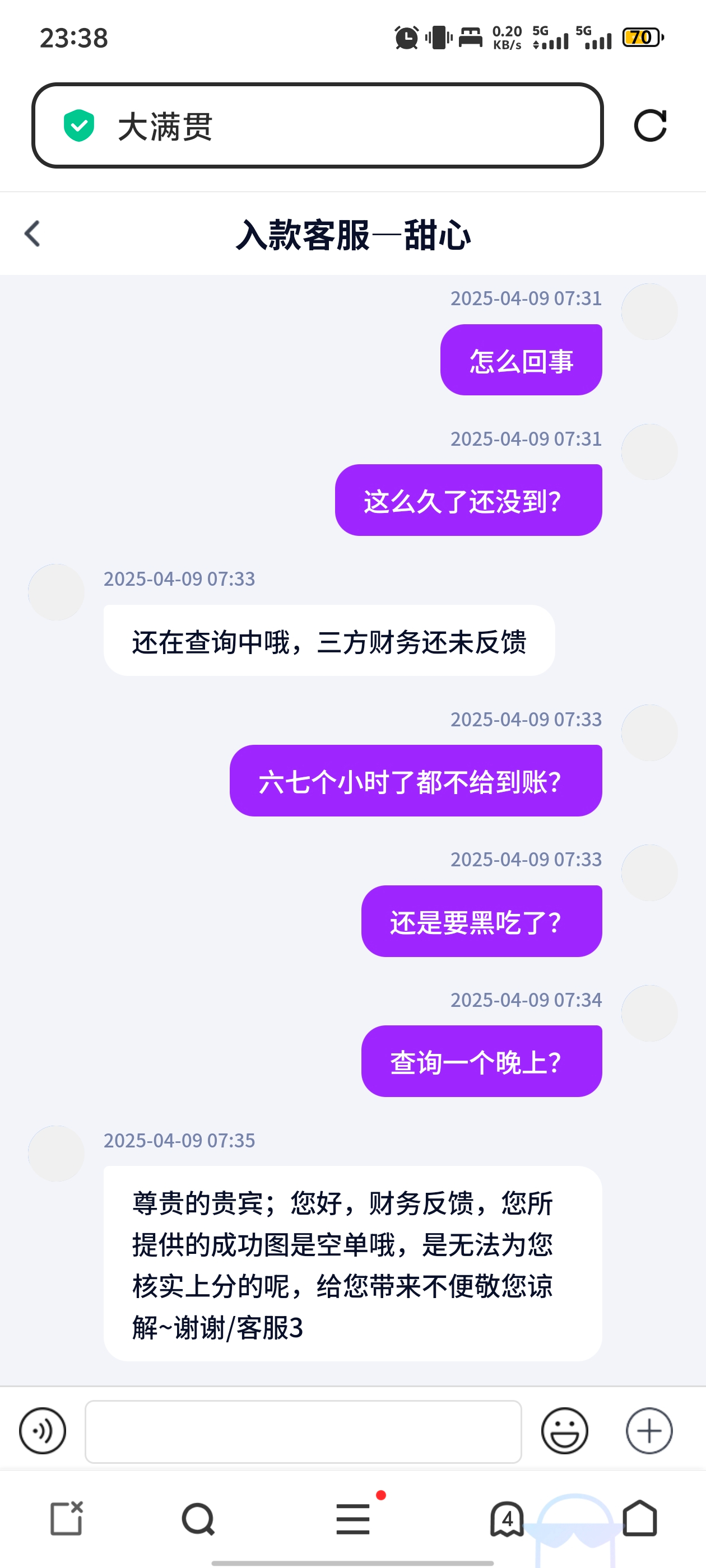Screen dimensions: 706x1568
Task: Switch to voice input in chat
Action: (42, 1430)
